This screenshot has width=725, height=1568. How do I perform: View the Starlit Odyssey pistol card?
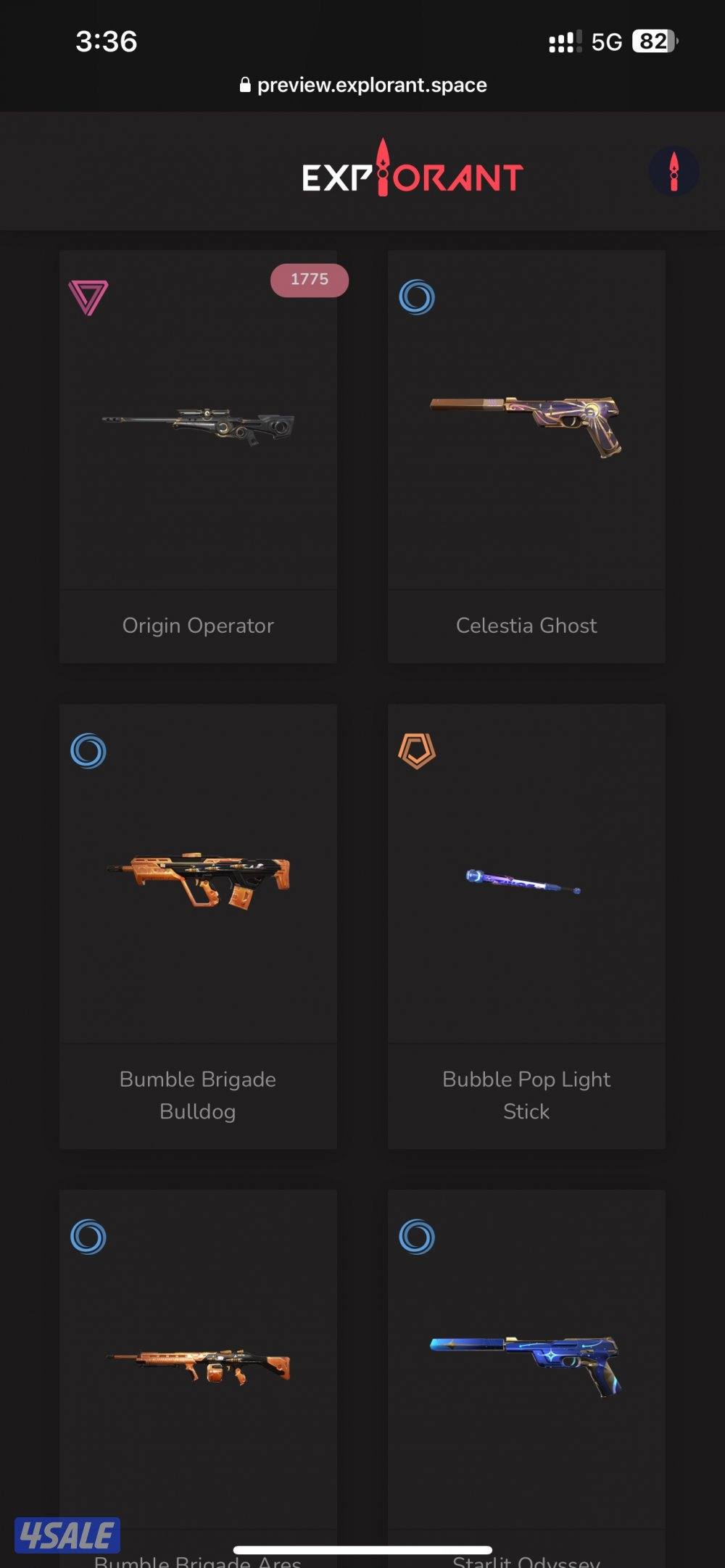click(x=526, y=1370)
